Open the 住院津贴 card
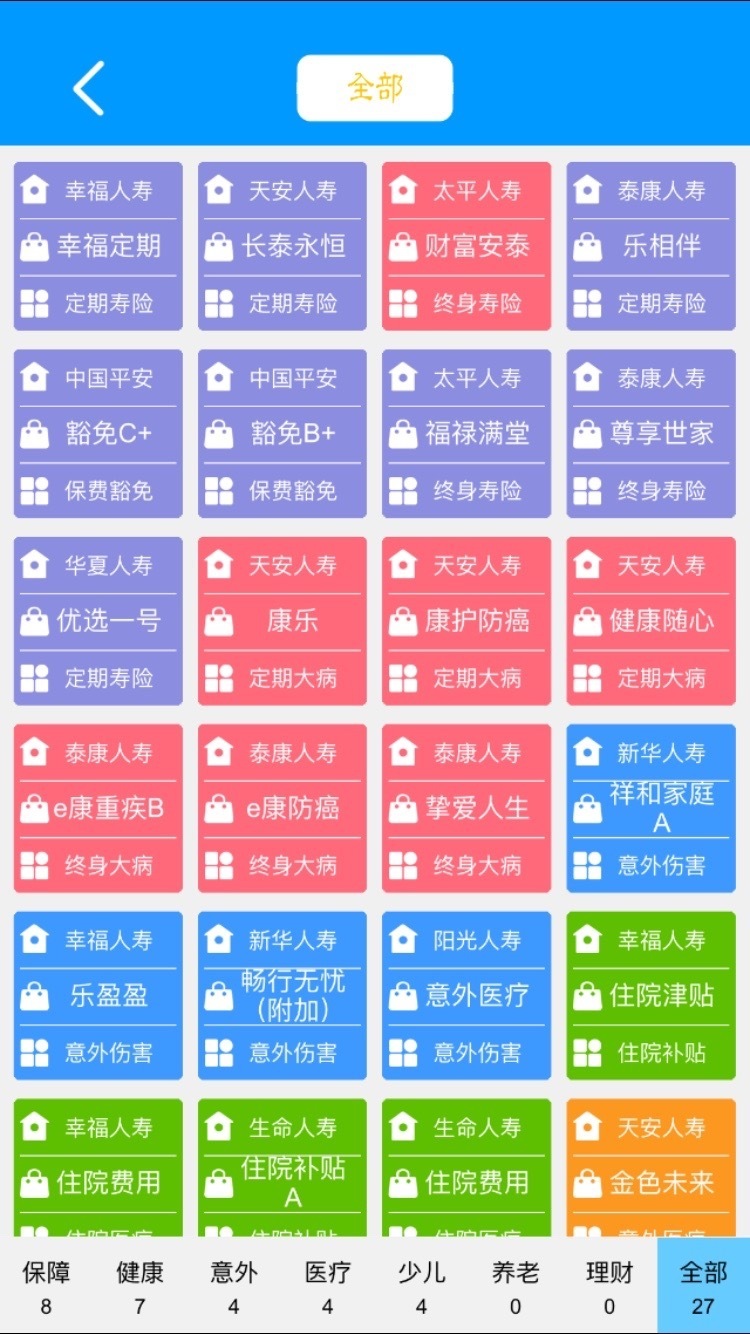 coord(650,995)
